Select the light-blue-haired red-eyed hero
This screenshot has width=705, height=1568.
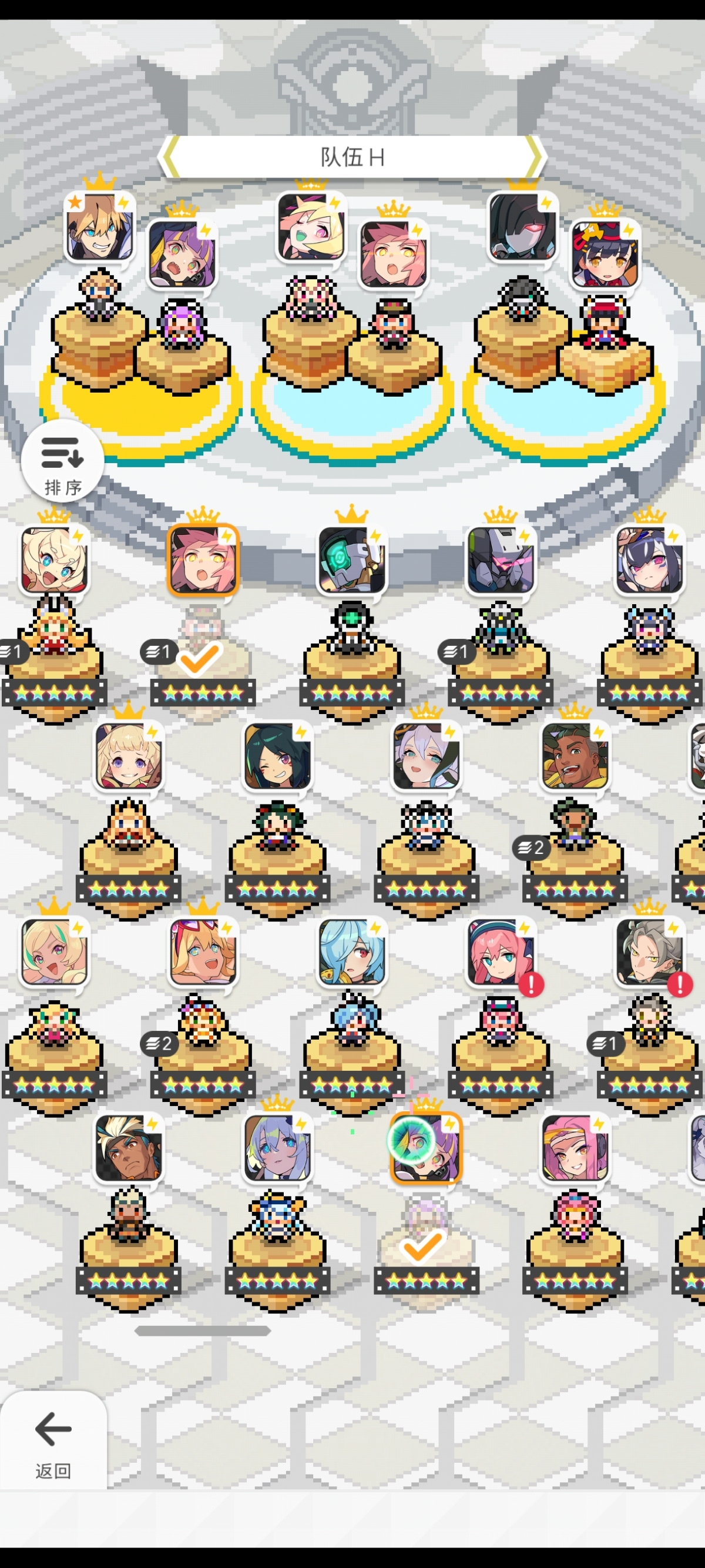[351, 952]
